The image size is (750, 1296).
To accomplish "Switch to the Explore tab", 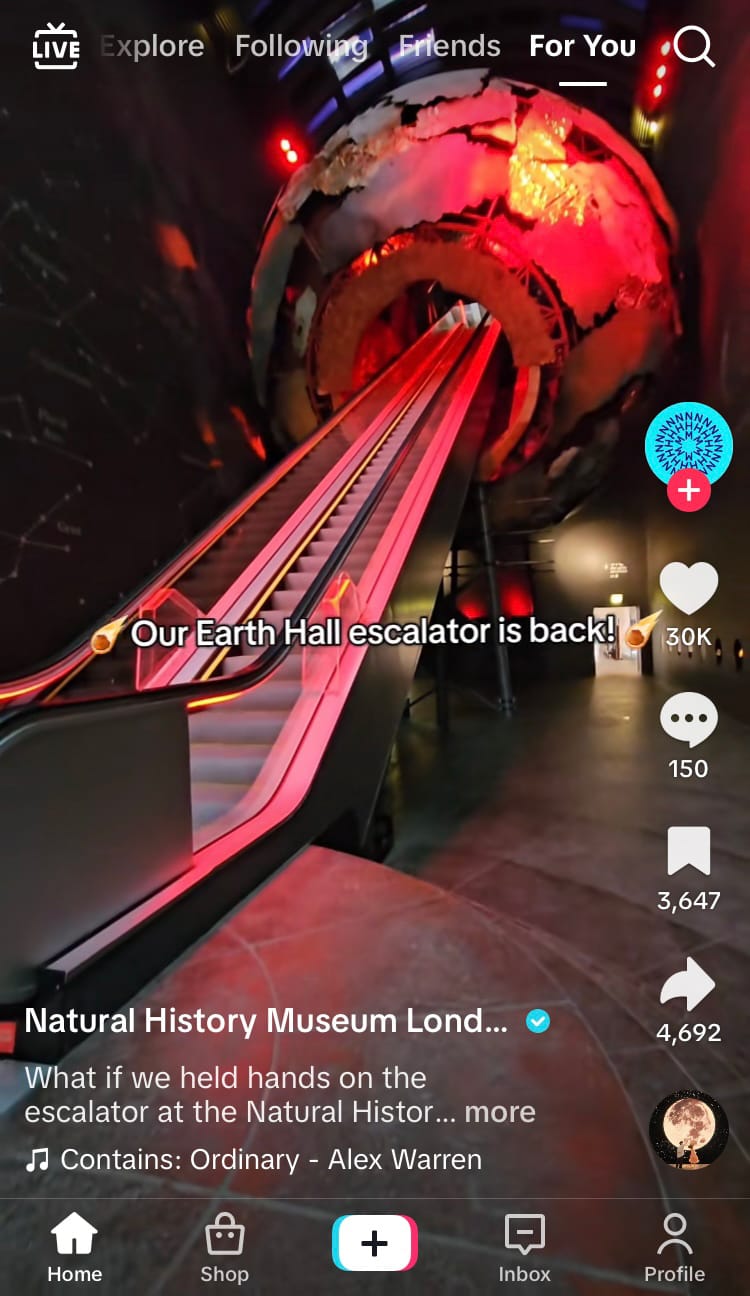I will (152, 46).
